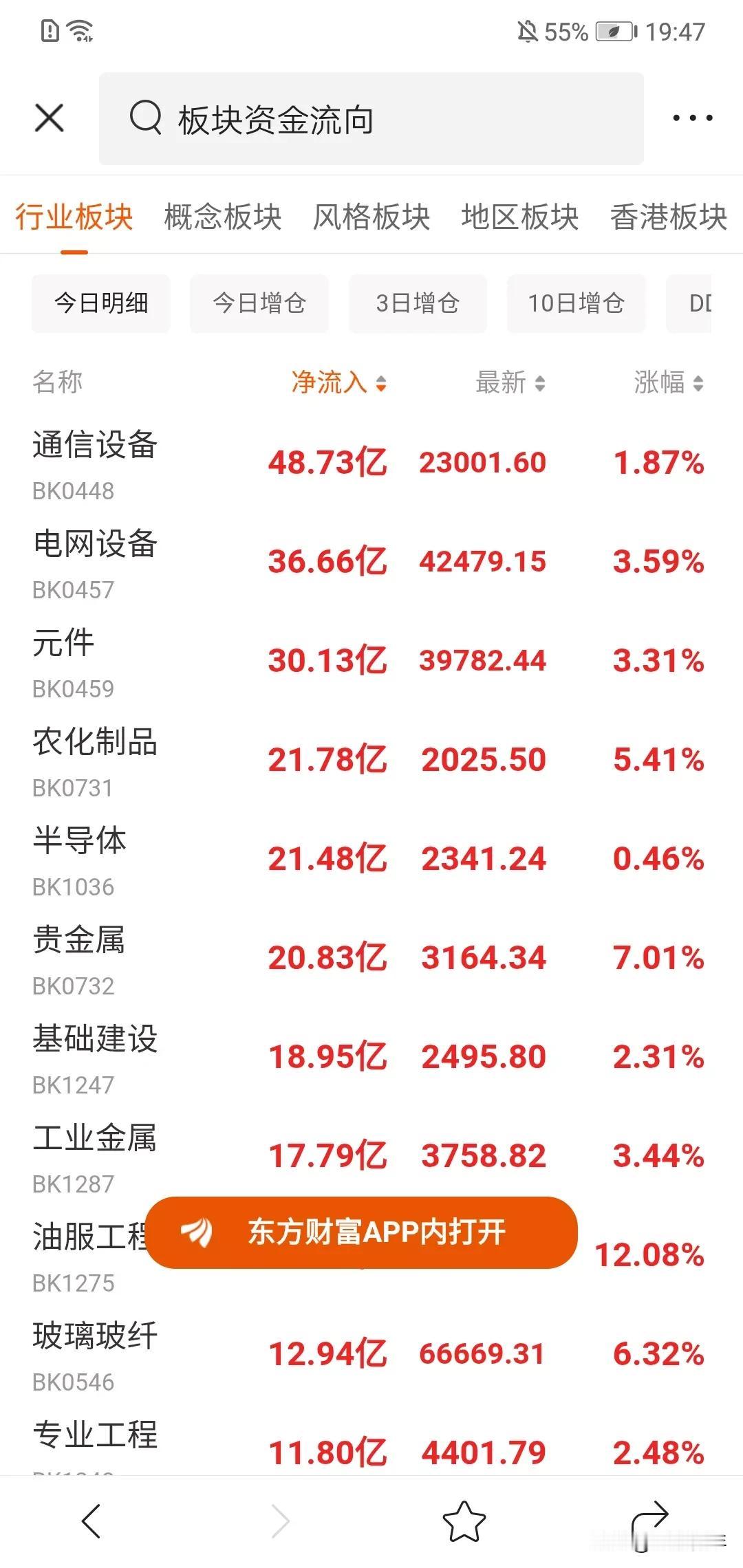
Task: Toggle sort order on the 最新 column
Action: click(509, 383)
